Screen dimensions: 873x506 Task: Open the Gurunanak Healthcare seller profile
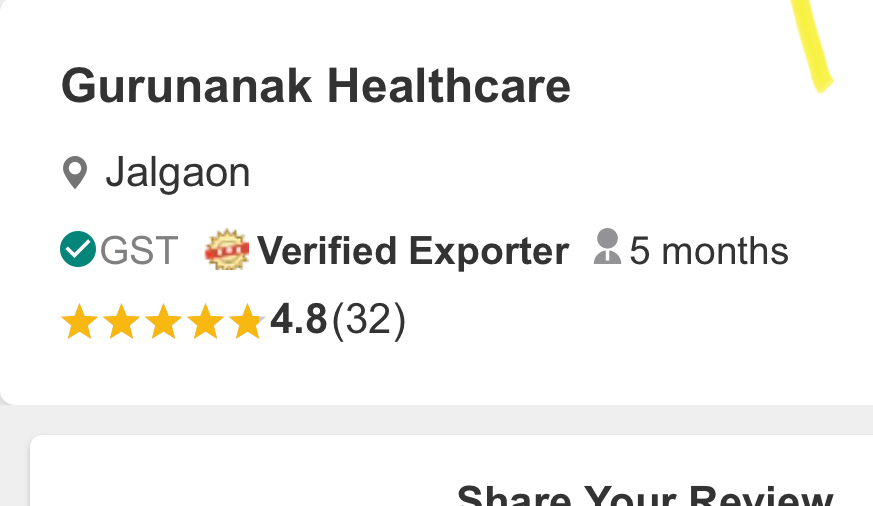(315, 87)
